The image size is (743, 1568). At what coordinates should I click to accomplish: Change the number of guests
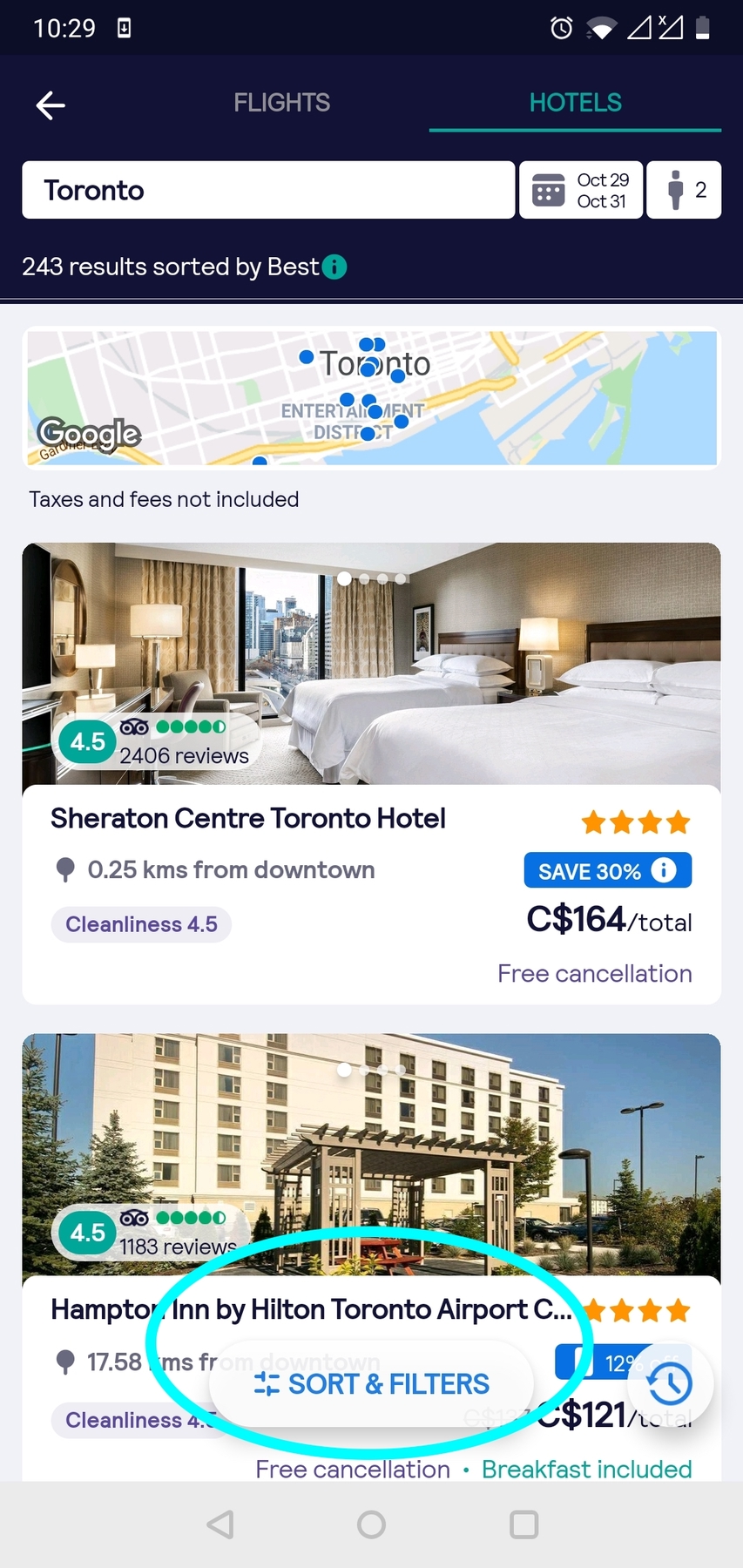pyautogui.click(x=684, y=190)
